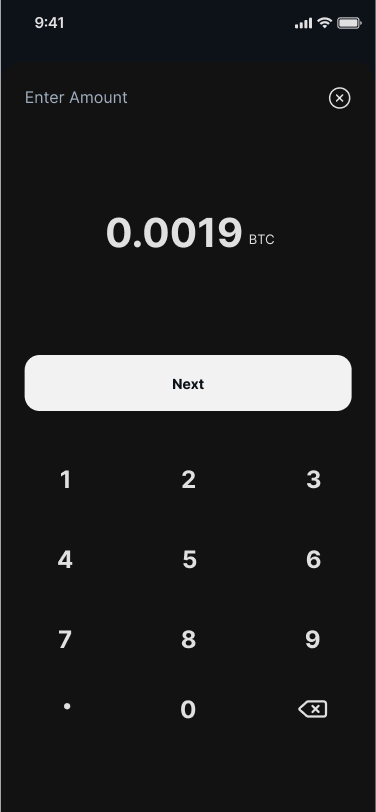The width and height of the screenshot is (376, 812).
Task: Enter digit 5 on the keypad
Action: tap(189, 560)
